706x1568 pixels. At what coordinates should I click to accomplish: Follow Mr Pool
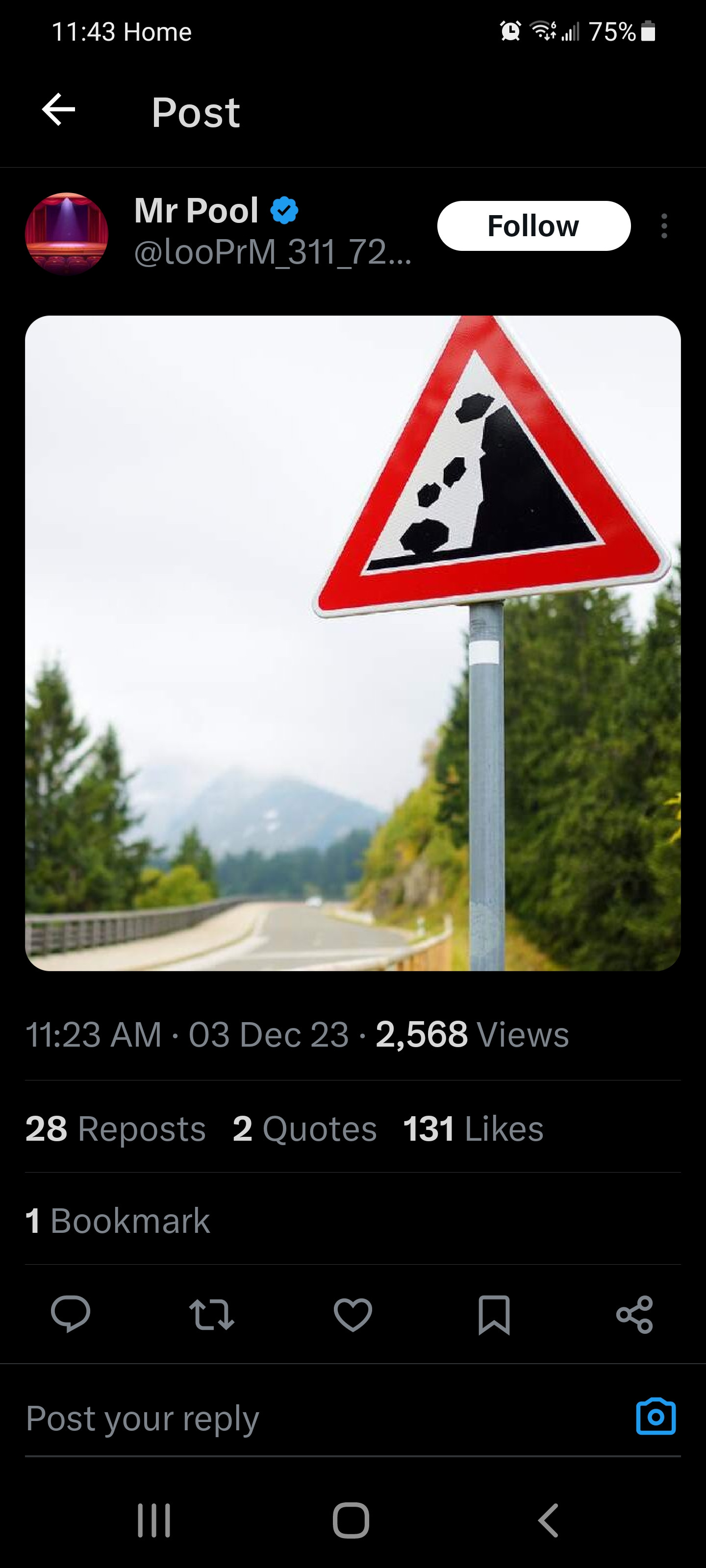pyautogui.click(x=533, y=226)
